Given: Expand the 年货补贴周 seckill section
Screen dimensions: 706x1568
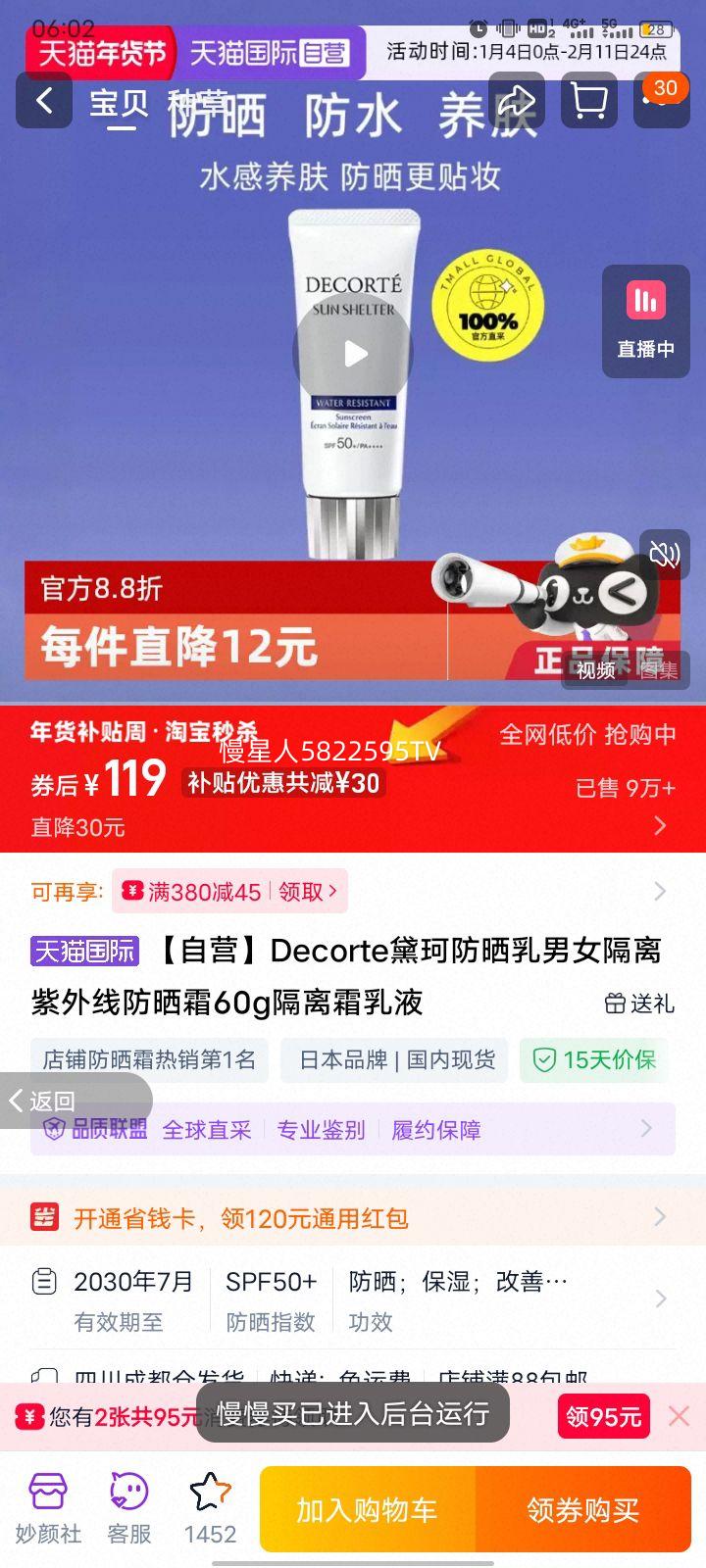Looking at the screenshot, I should coord(662,826).
